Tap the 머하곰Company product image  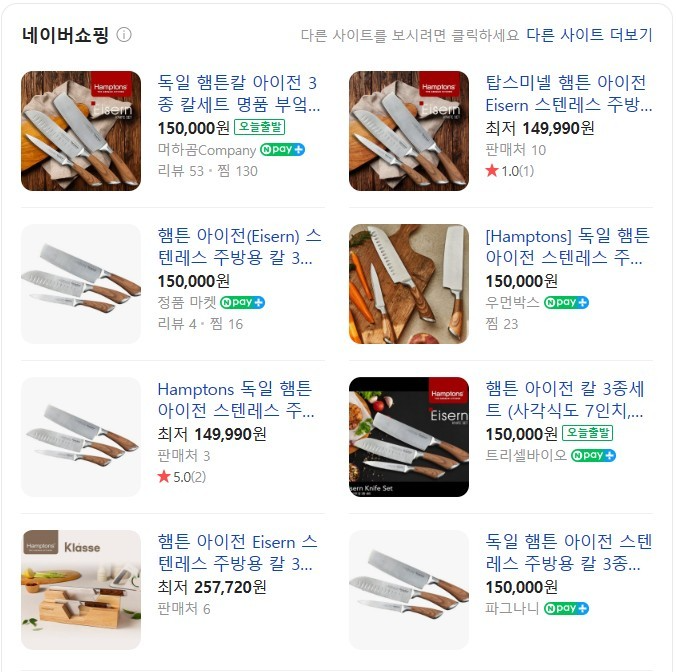click(x=81, y=131)
